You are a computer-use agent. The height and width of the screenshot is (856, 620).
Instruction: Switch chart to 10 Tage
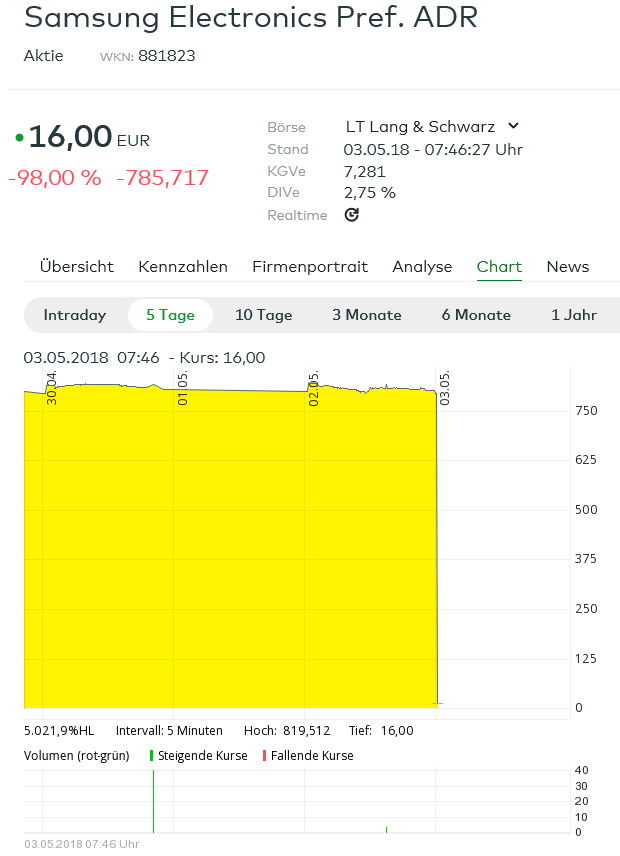coord(264,315)
